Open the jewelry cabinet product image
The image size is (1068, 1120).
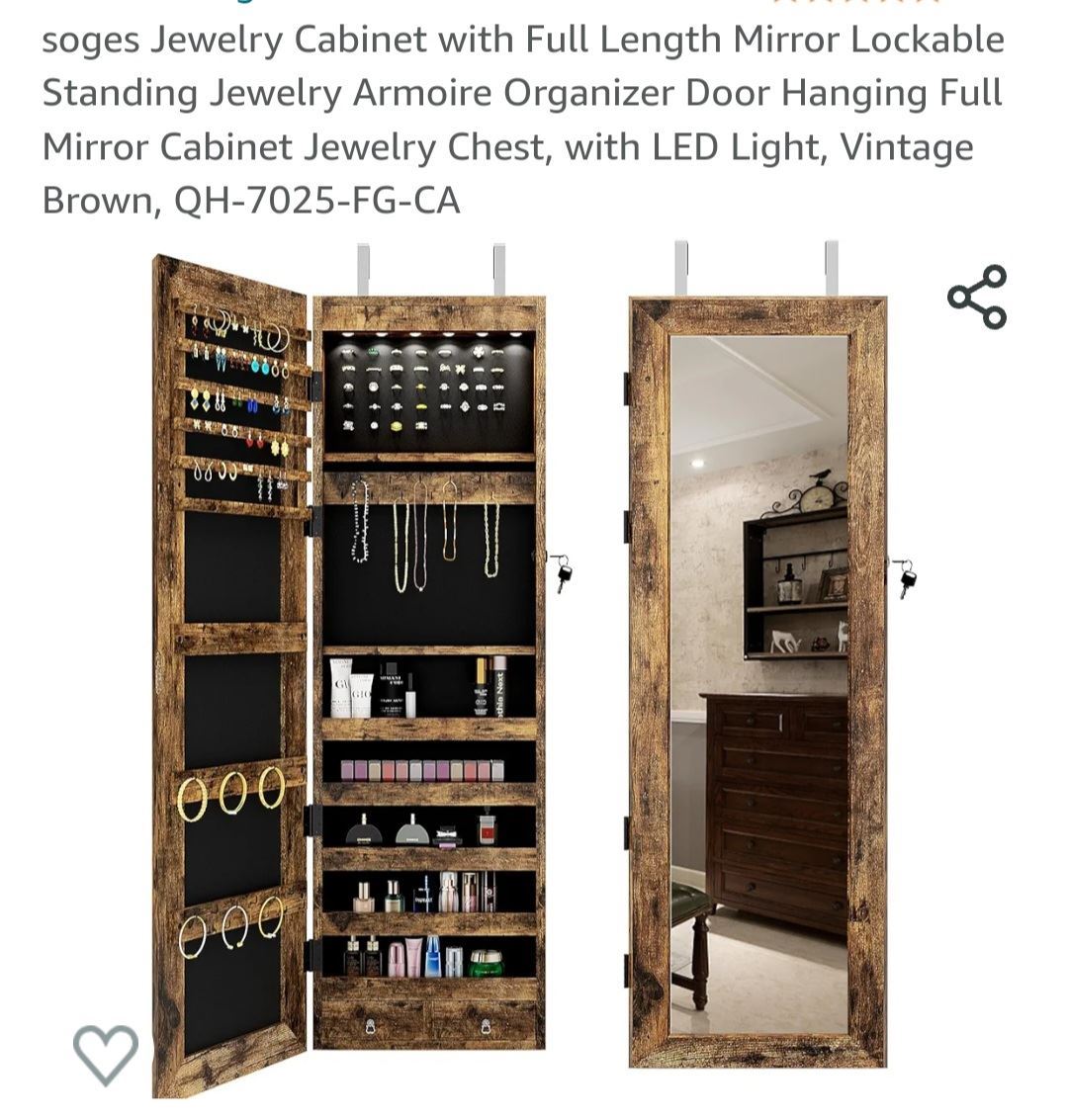click(x=534, y=662)
